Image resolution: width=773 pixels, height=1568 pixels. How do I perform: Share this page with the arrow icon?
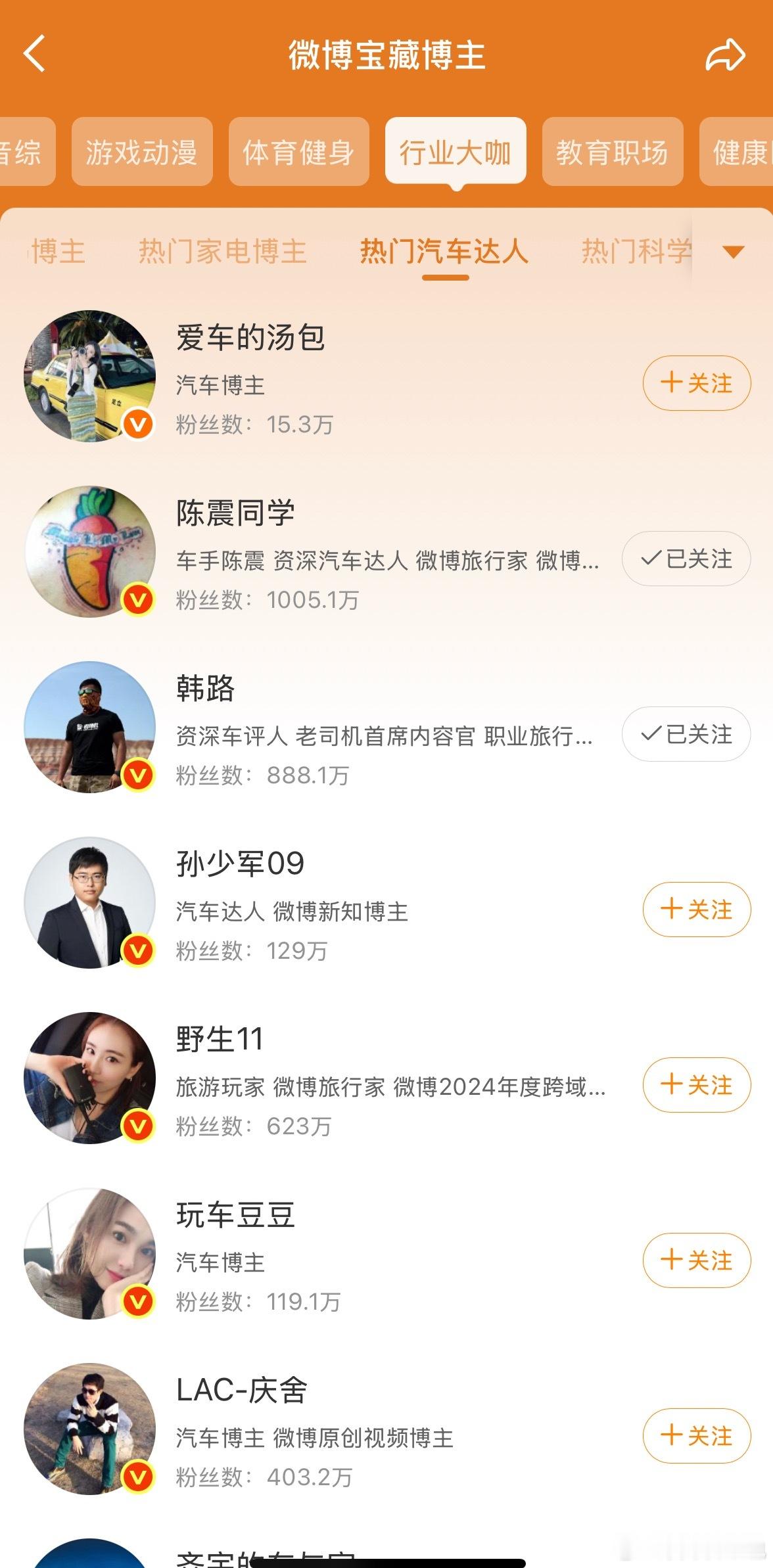tap(724, 55)
